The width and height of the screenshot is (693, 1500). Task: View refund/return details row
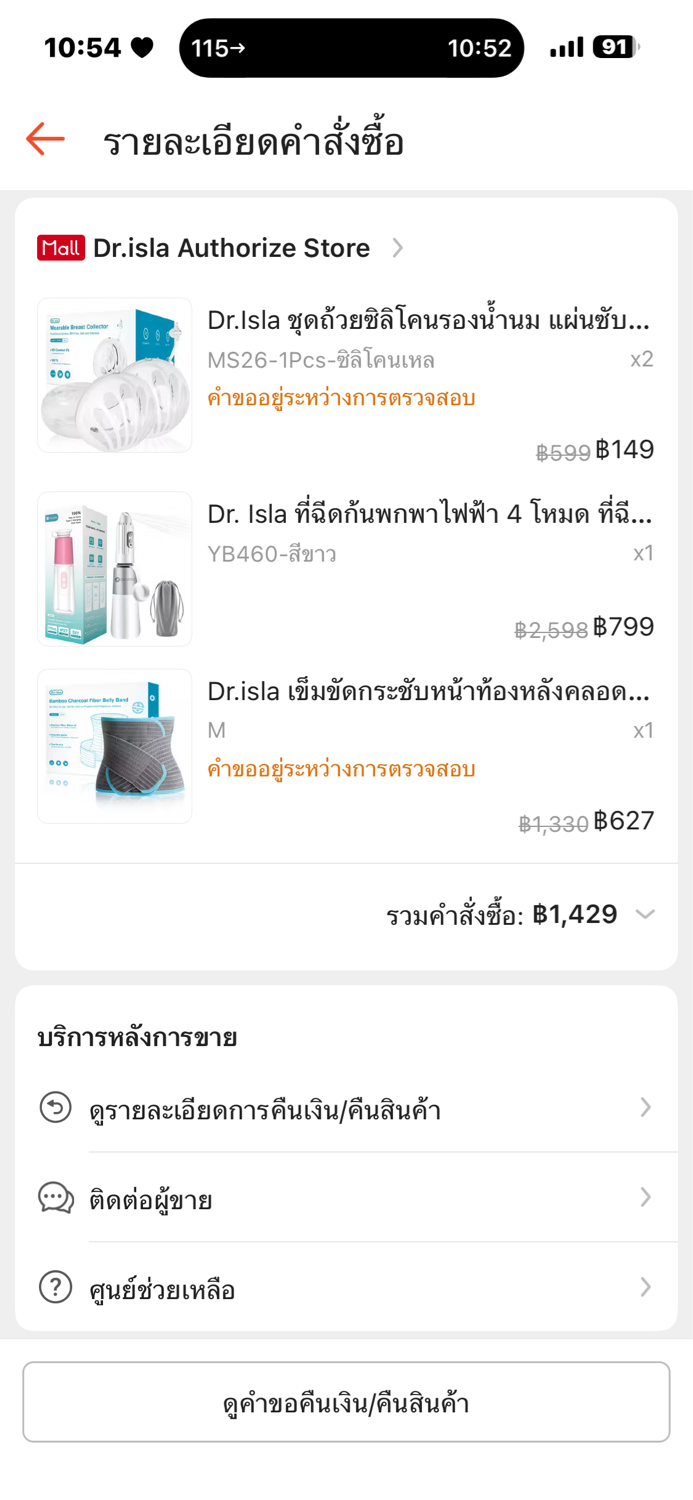345,1108
